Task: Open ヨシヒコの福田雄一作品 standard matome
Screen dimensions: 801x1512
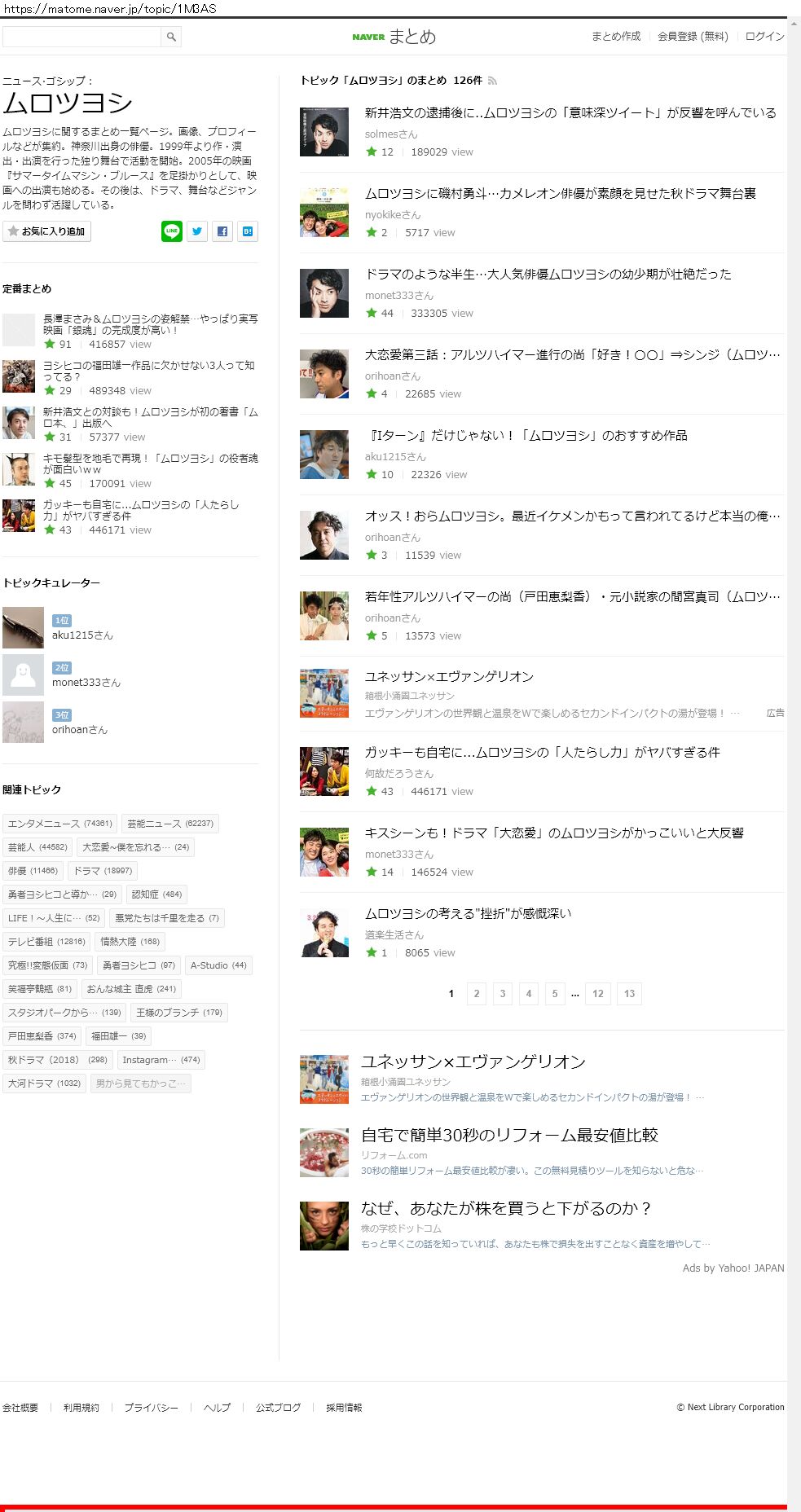Action: pos(148,371)
